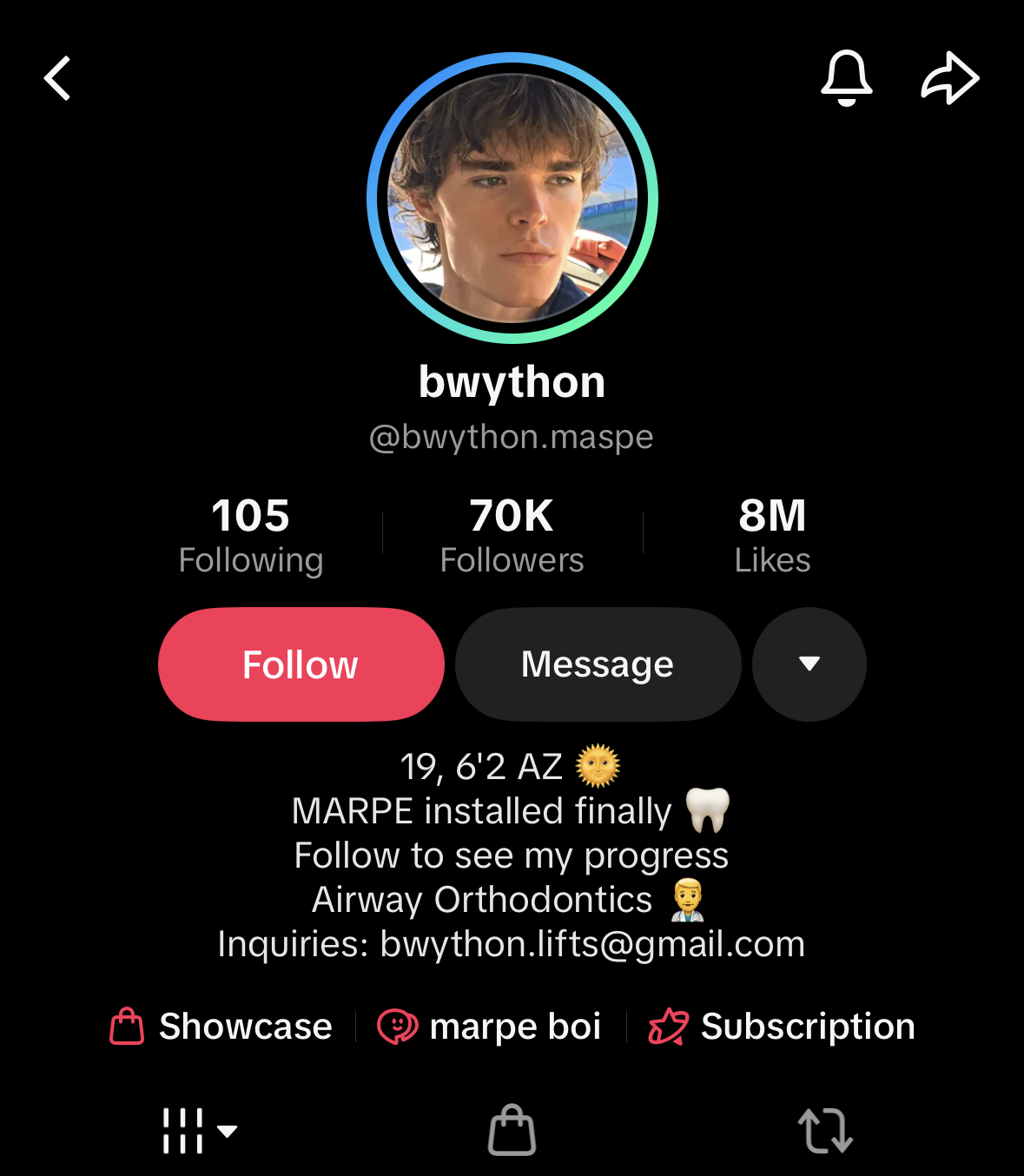The width and height of the screenshot is (1024, 1176).
Task: Message bwython
Action: (x=598, y=664)
